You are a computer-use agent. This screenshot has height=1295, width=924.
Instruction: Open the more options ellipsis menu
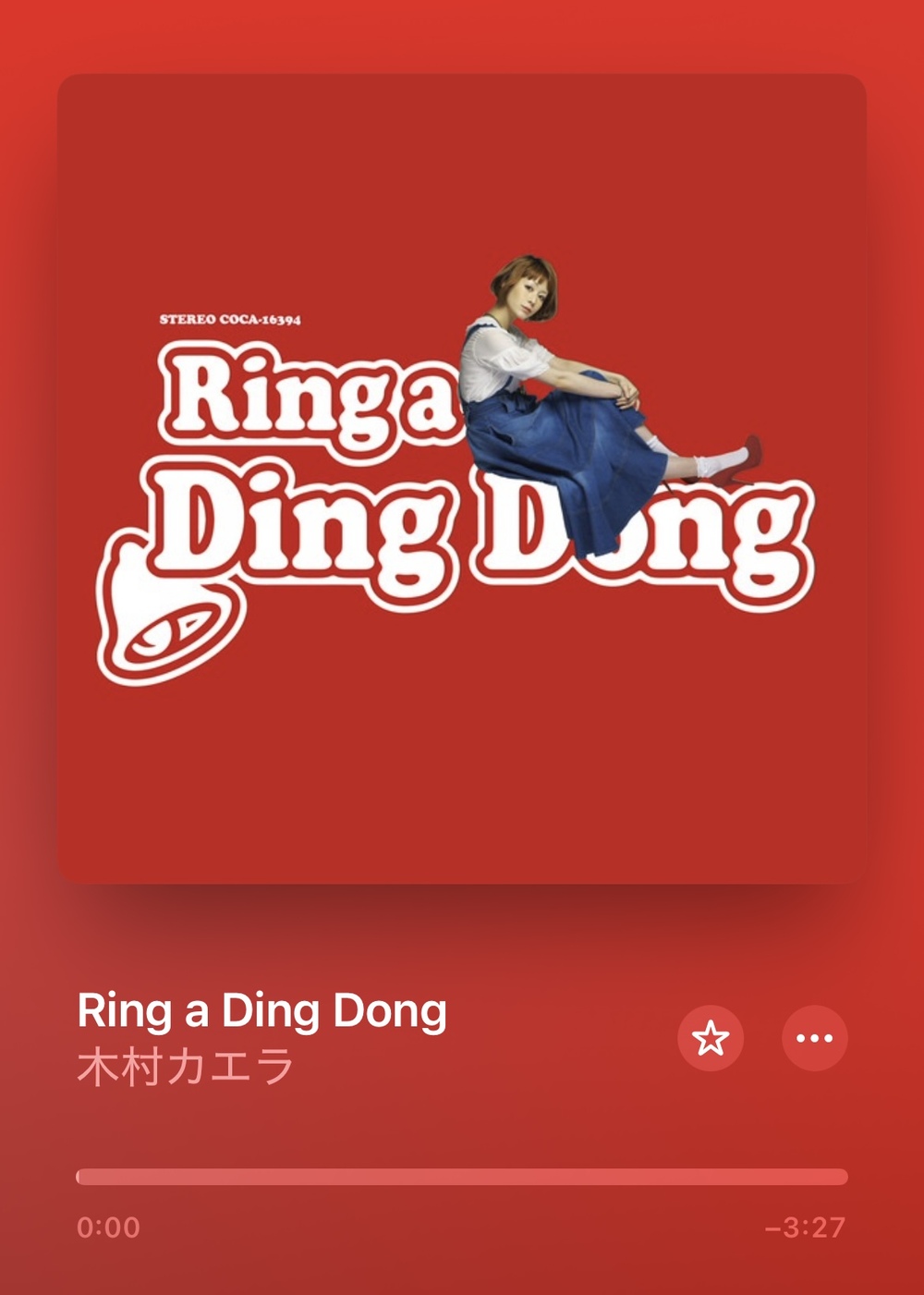814,1038
